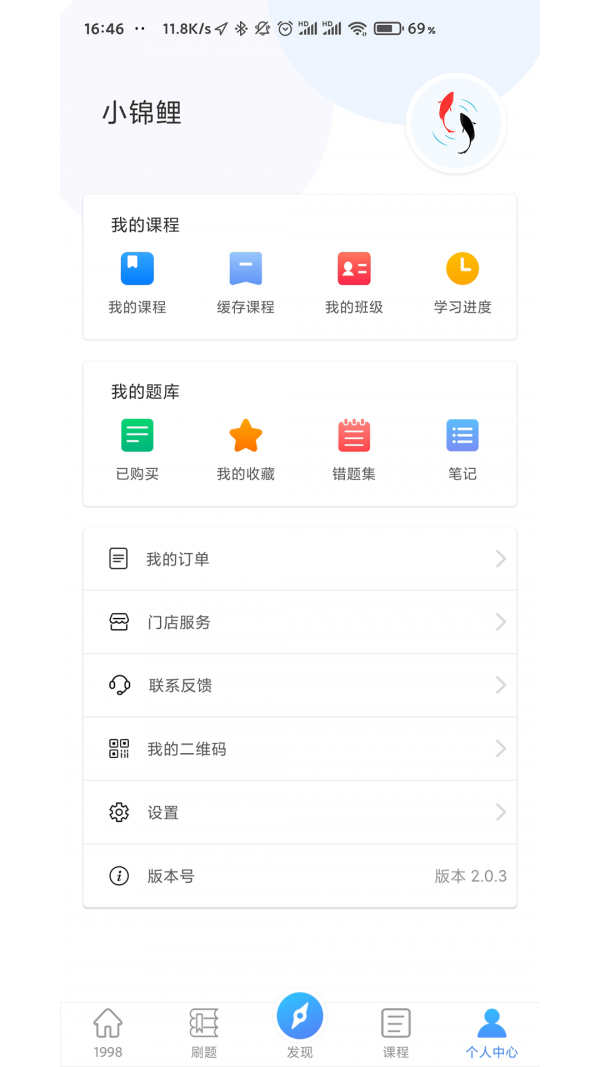Open 我的课程 shortcut with blue book icon
This screenshot has width=600, height=1067.
(x=137, y=281)
